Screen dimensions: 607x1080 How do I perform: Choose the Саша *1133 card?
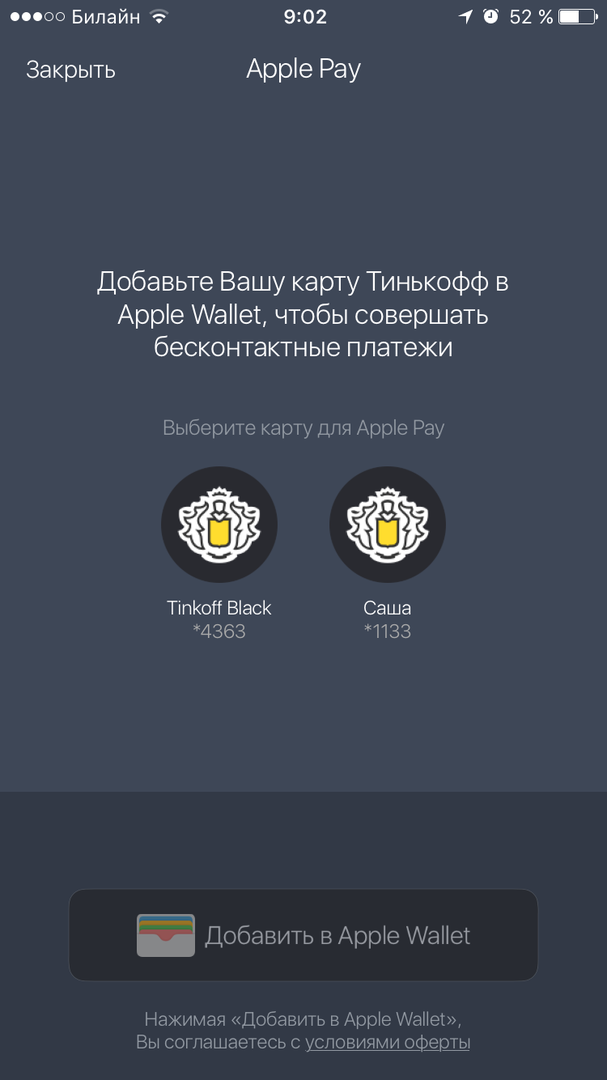(x=387, y=525)
